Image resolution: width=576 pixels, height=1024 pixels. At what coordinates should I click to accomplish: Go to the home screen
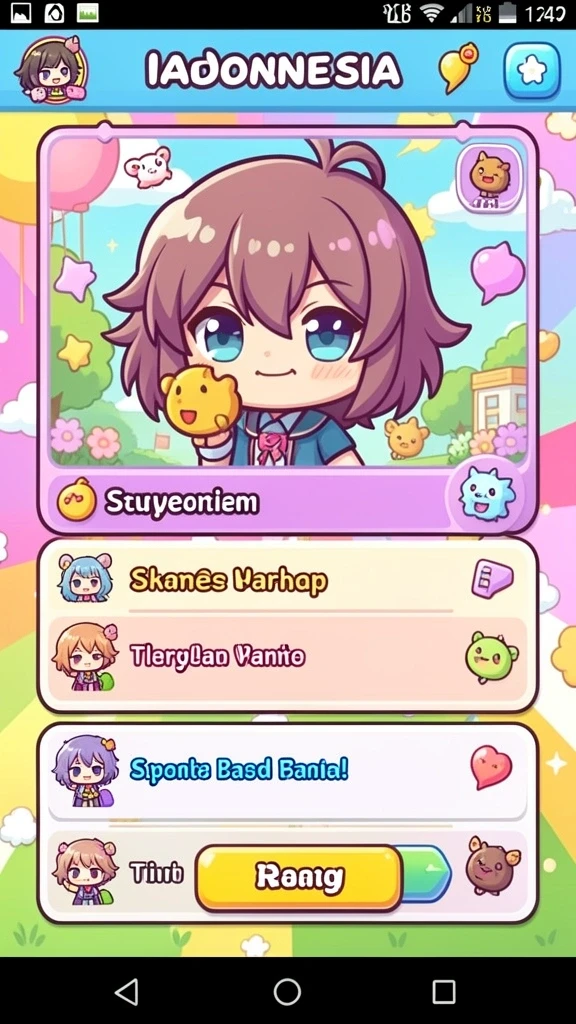tap(287, 991)
